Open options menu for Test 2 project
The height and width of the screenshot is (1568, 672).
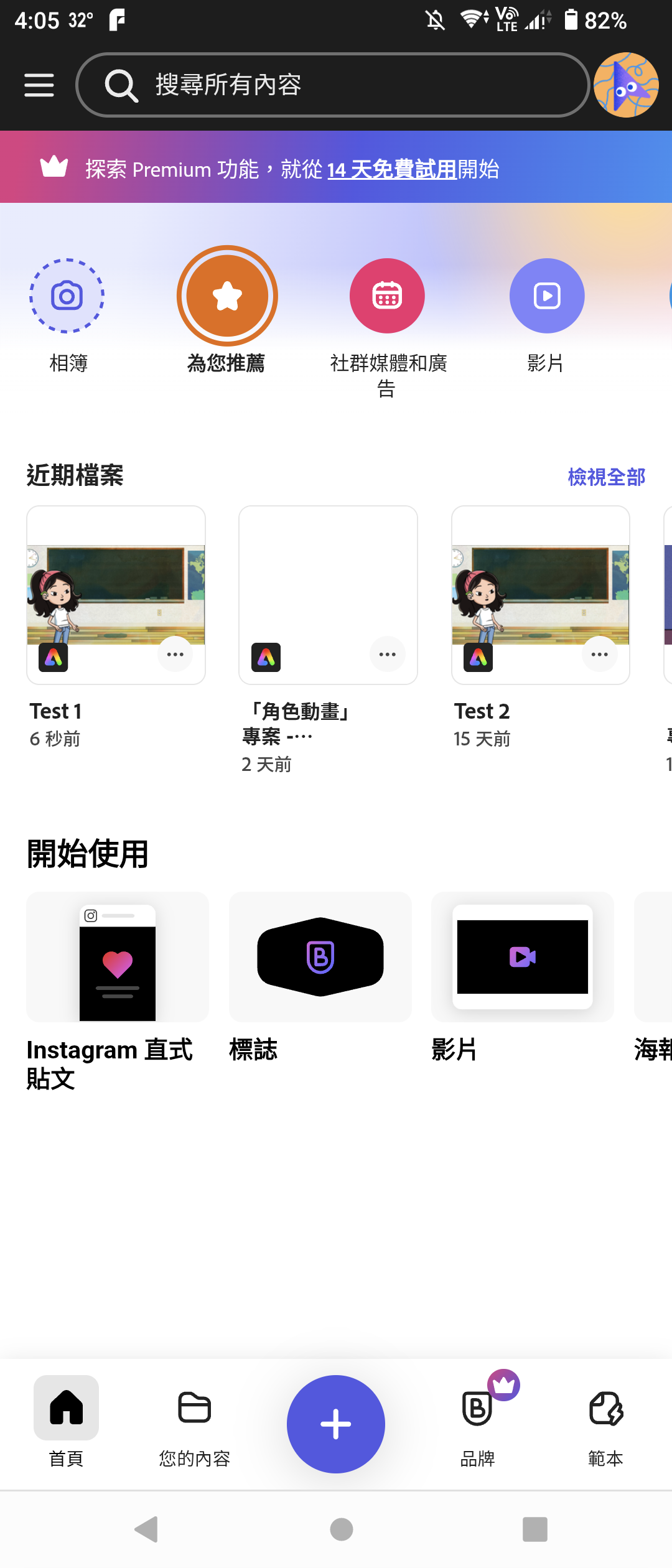point(599,654)
